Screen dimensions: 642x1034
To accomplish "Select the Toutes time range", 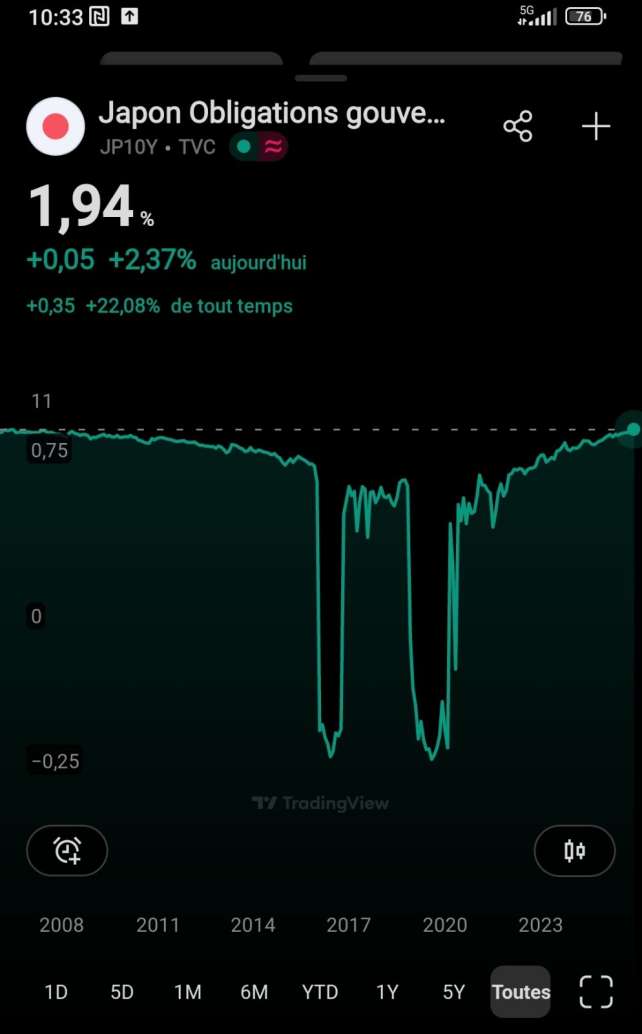I will pyautogui.click(x=521, y=992).
